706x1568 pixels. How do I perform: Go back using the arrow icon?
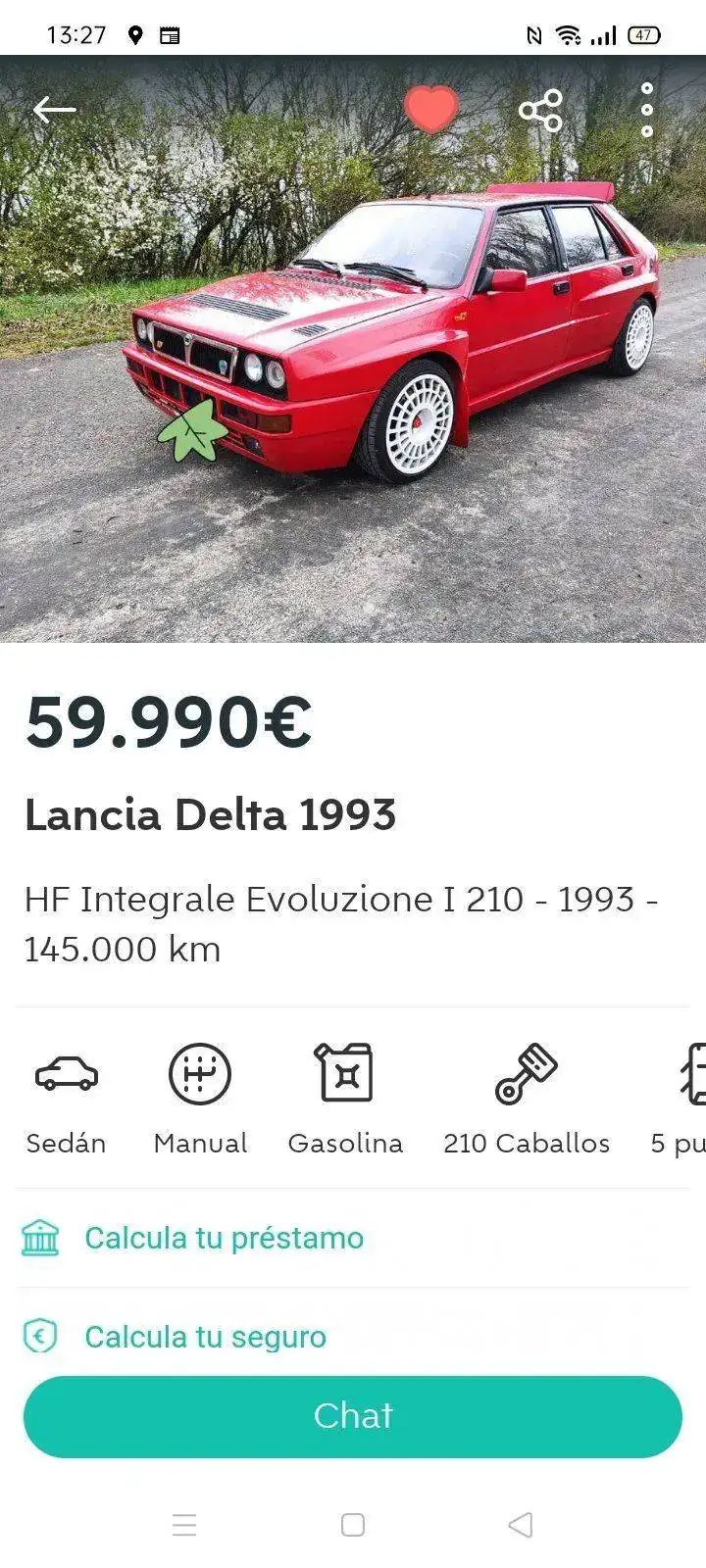[x=54, y=110]
